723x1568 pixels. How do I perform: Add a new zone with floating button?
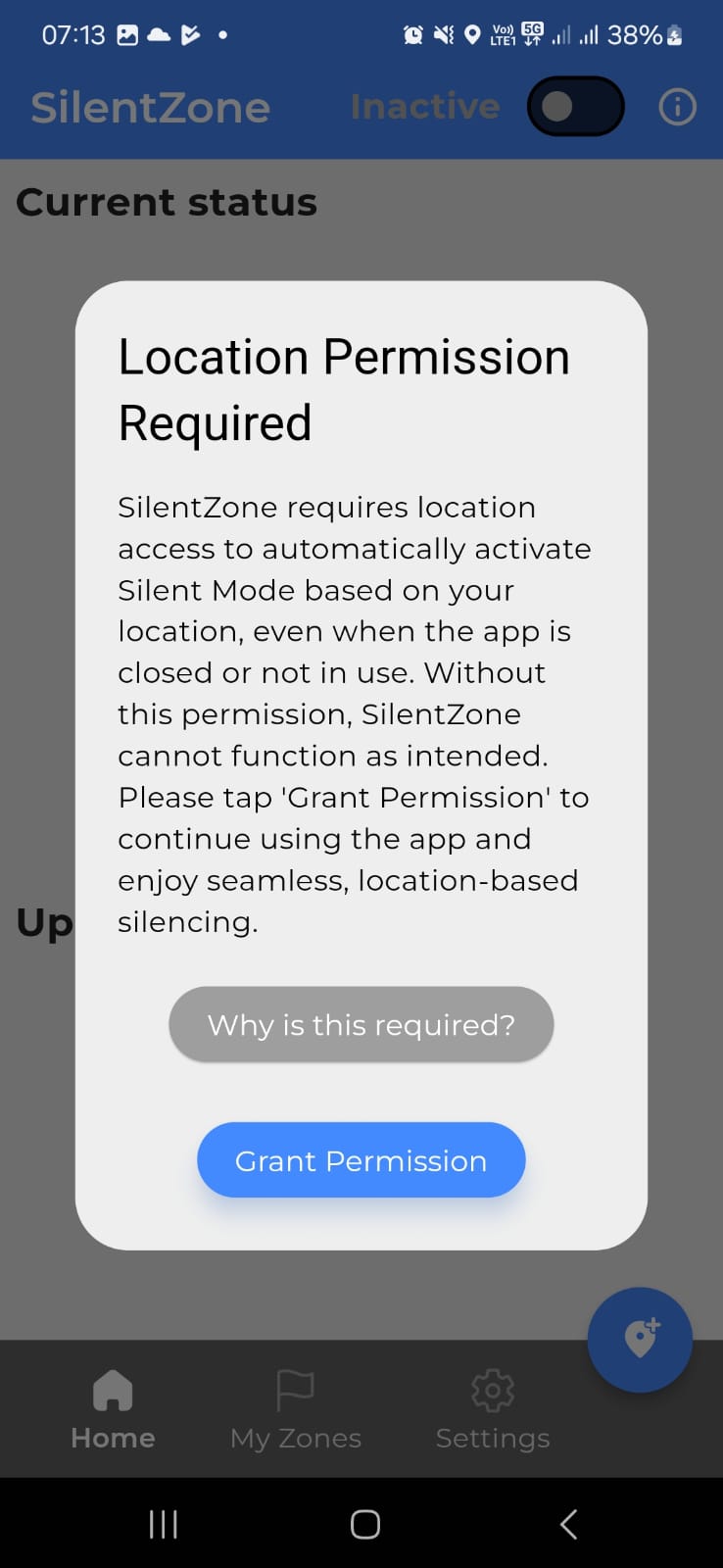tap(640, 1339)
